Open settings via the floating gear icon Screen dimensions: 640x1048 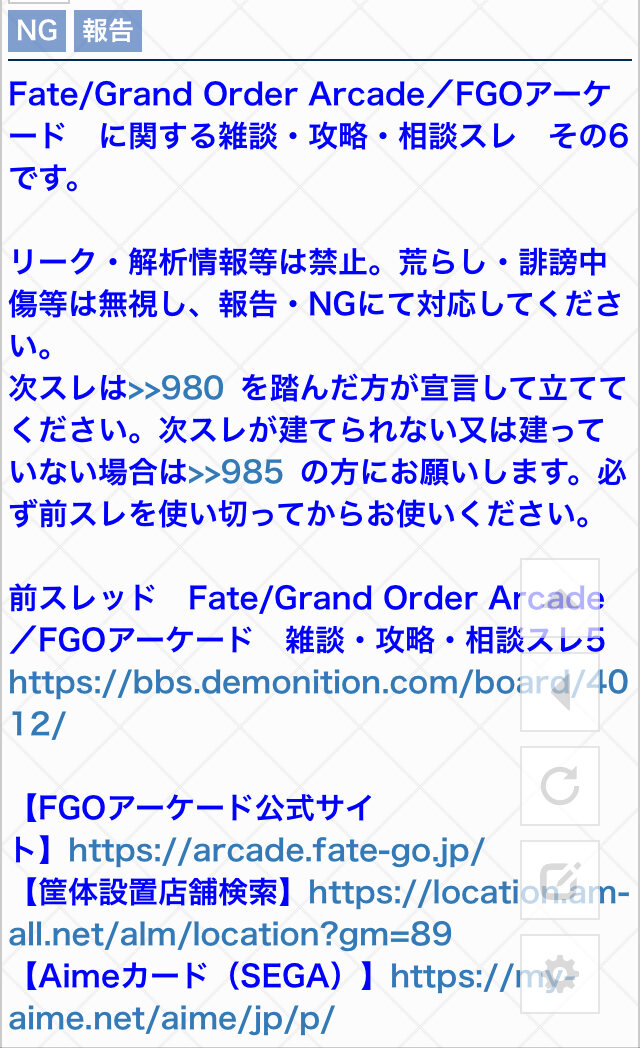[x=560, y=974]
